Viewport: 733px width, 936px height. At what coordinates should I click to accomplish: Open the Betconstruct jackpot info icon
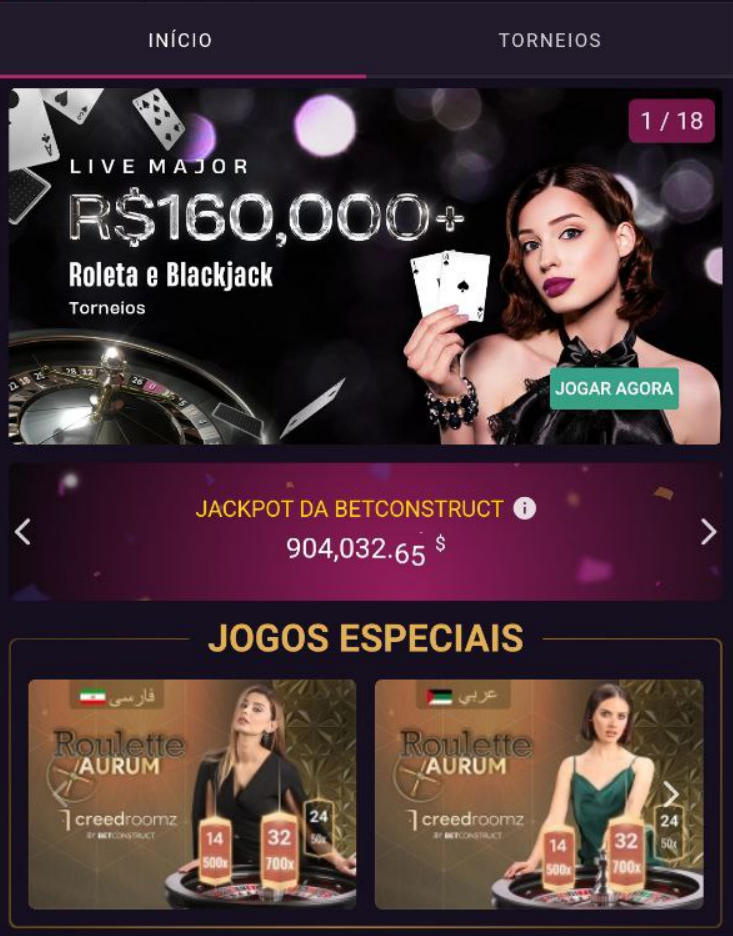(x=525, y=509)
